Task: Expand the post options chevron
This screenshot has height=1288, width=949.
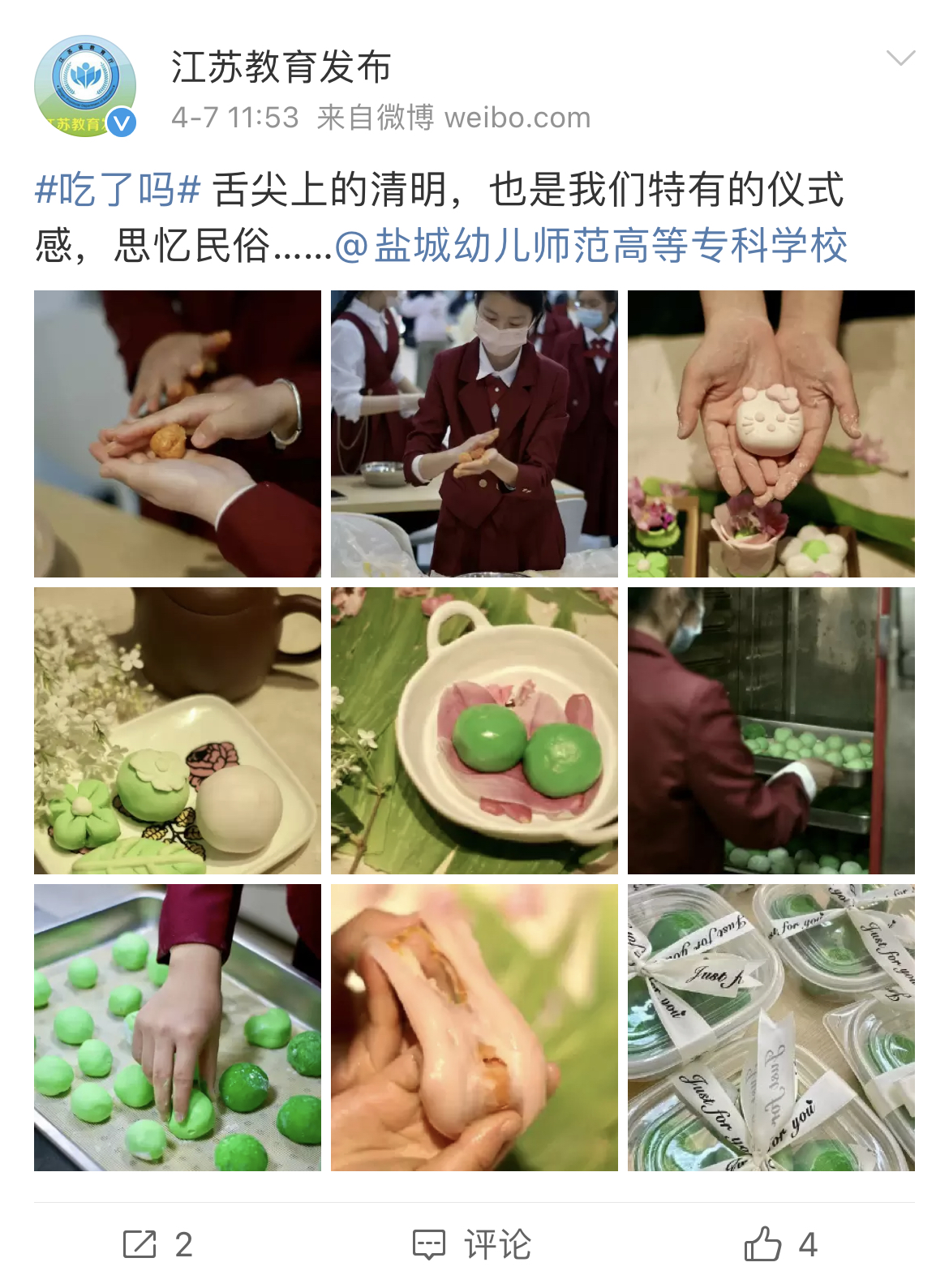Action: coord(900,58)
